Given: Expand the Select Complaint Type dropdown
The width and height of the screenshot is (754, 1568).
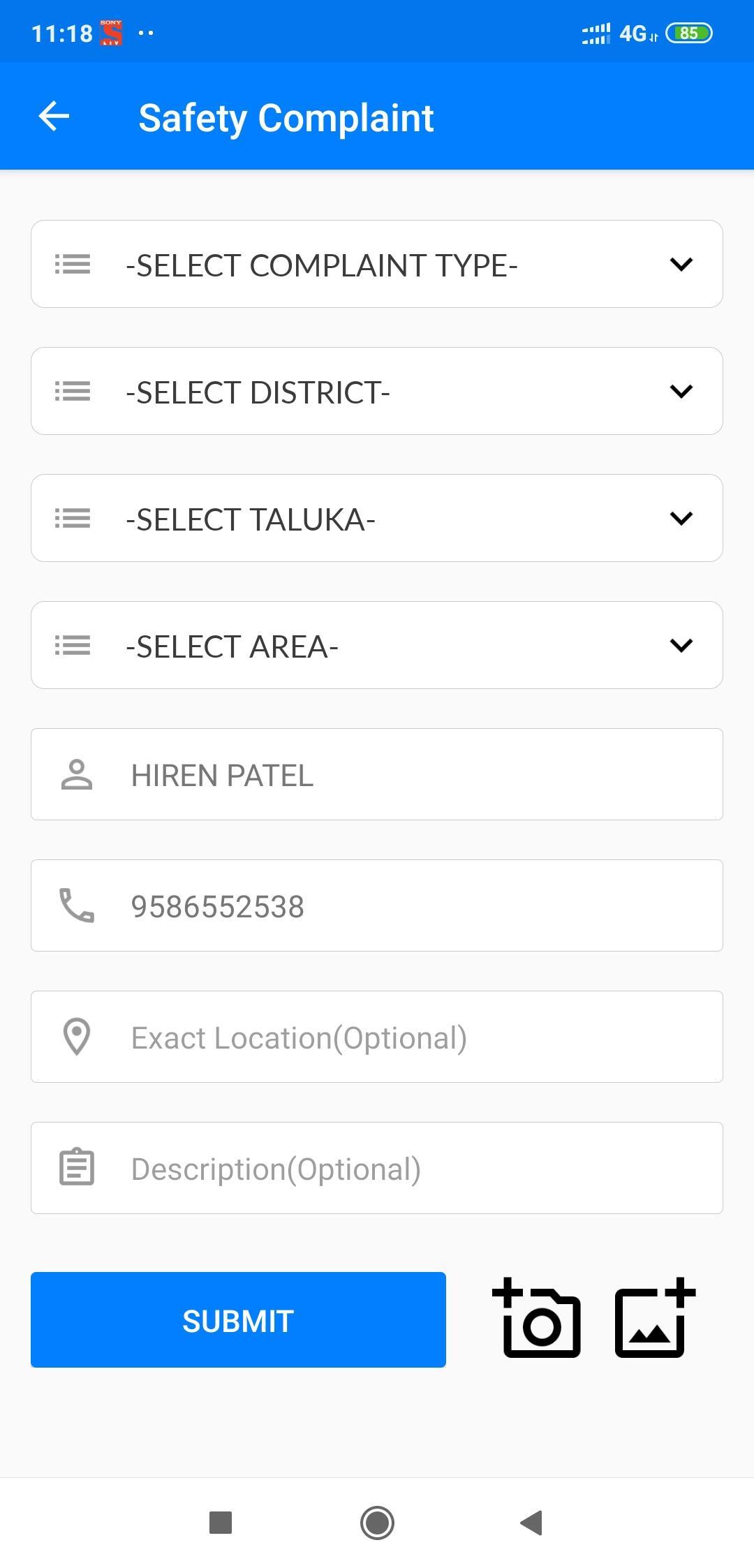Looking at the screenshot, I should pos(376,265).
